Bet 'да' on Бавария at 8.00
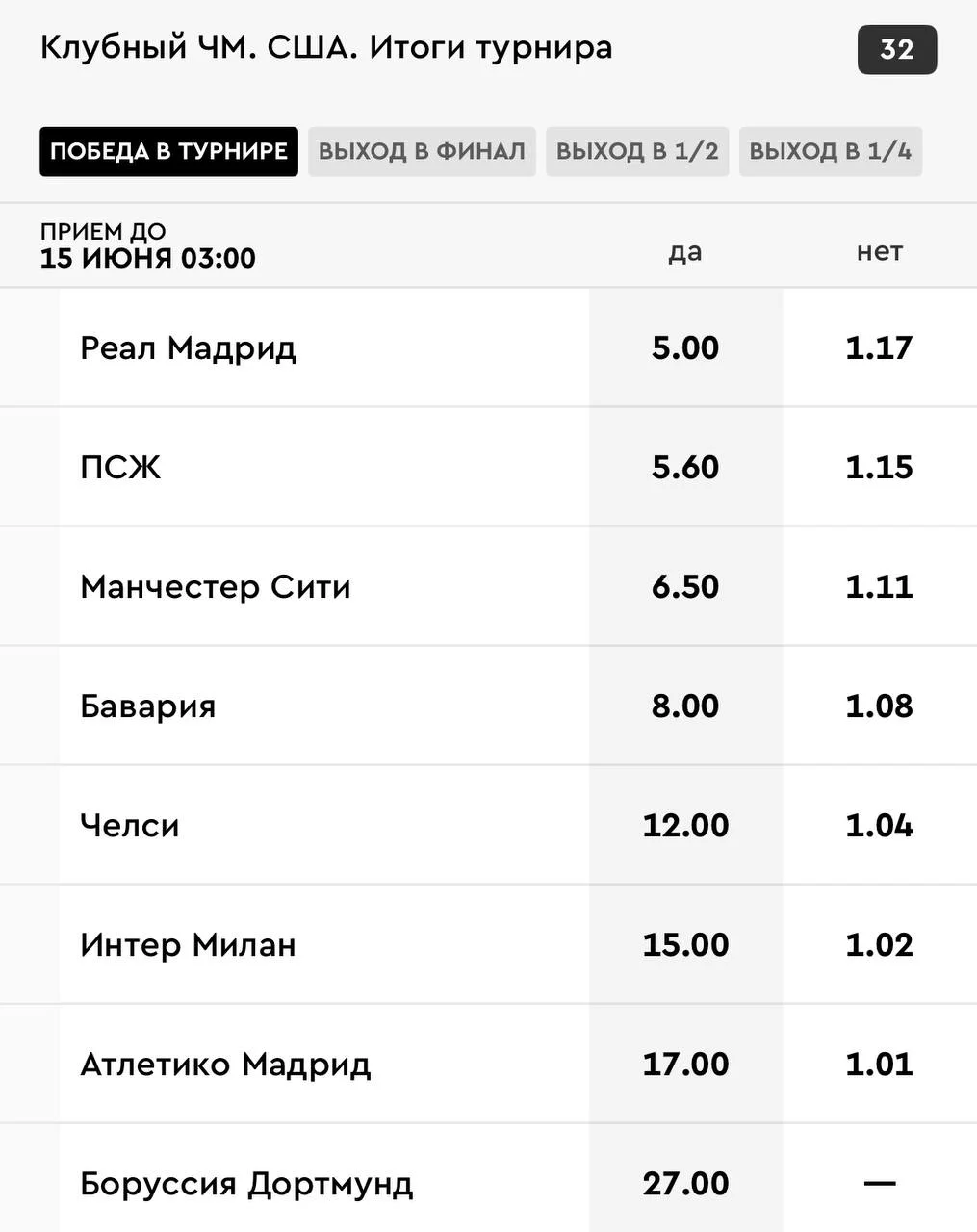Screen dimensions: 977x1232 click(x=685, y=706)
